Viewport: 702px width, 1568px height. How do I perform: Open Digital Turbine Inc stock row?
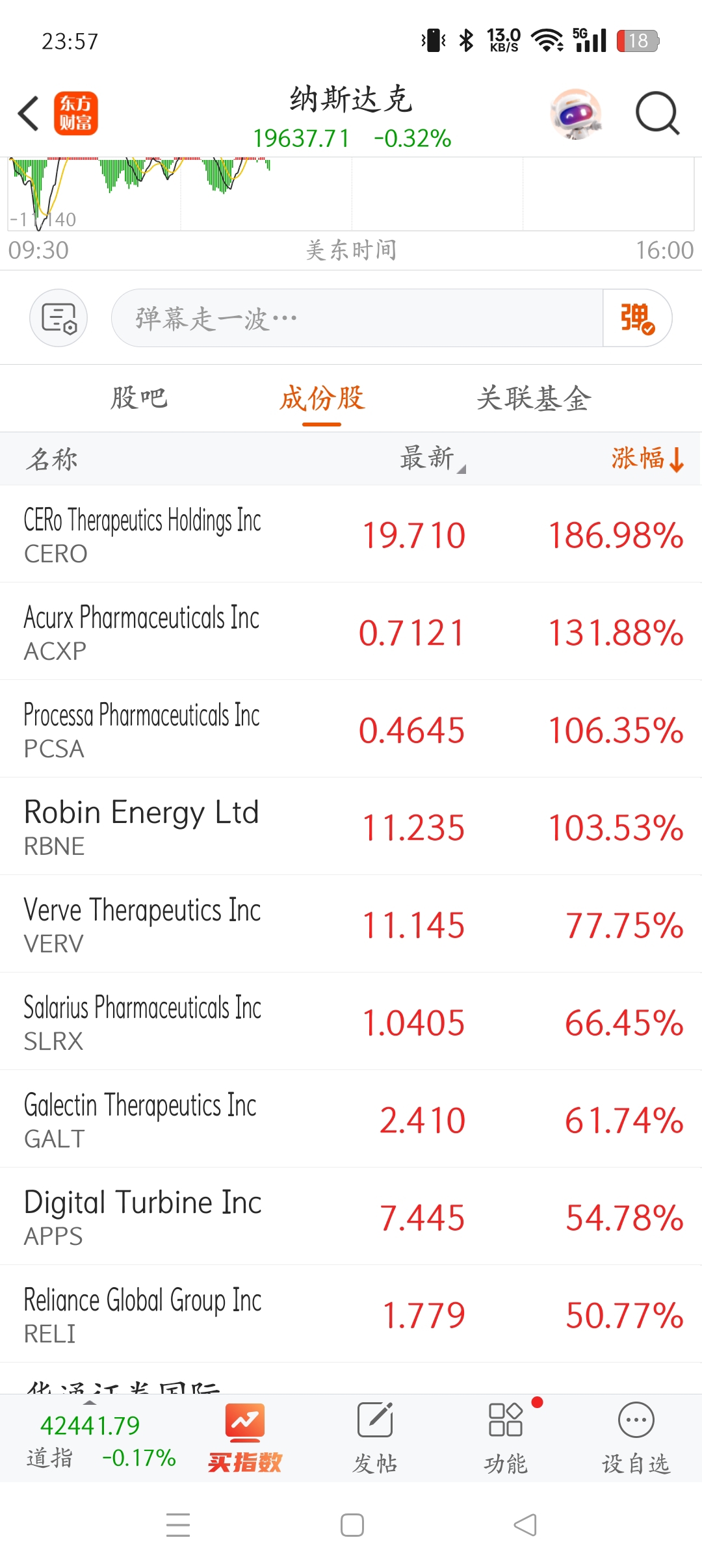point(351,1216)
